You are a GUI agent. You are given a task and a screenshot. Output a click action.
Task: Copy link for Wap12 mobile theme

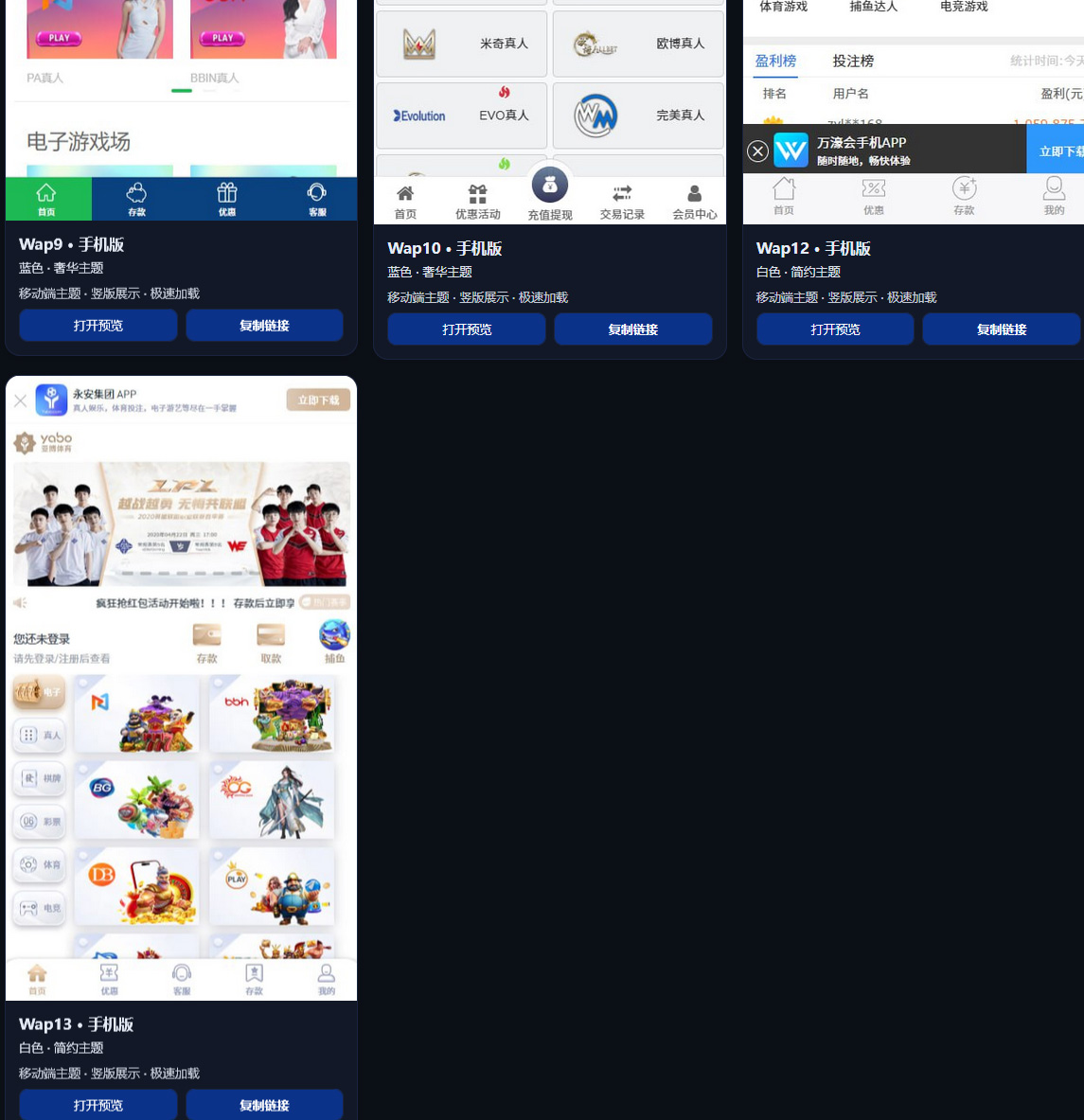tap(1001, 329)
